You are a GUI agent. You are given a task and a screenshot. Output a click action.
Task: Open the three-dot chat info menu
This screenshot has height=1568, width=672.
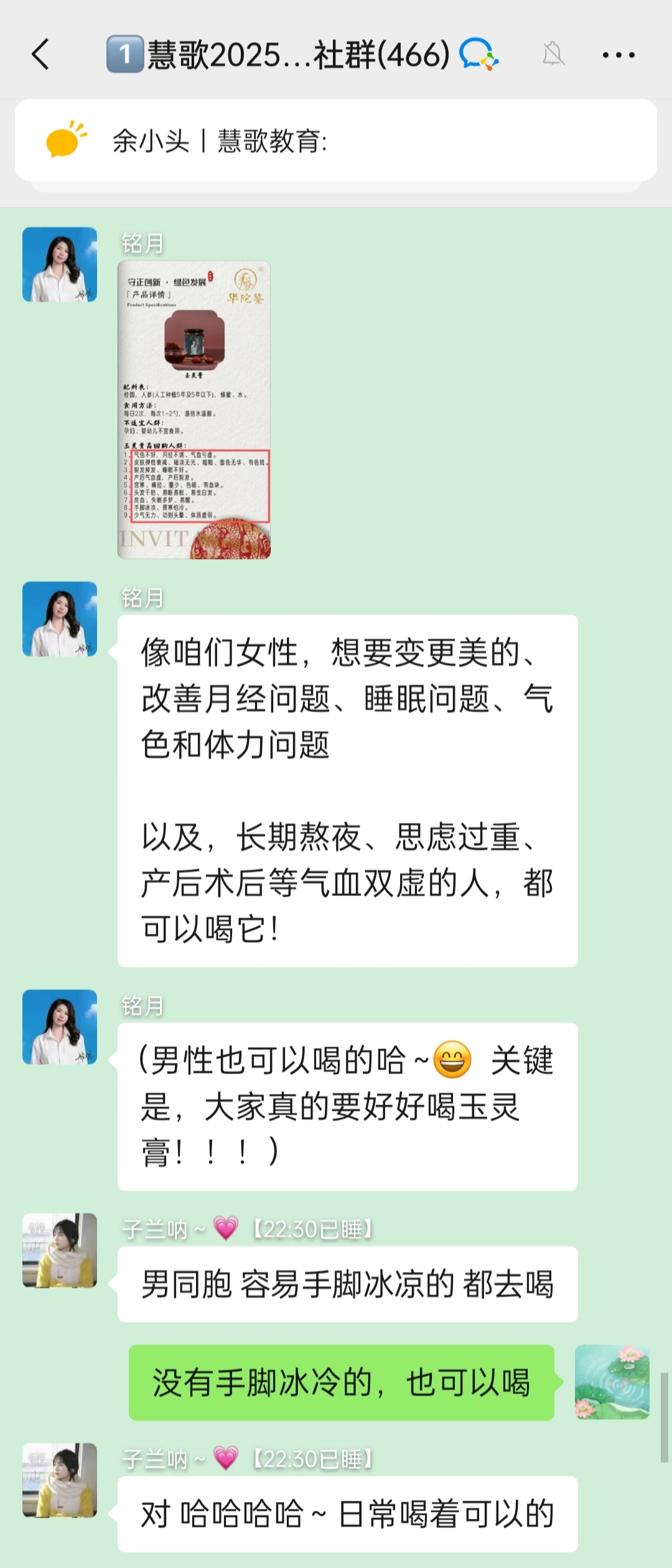click(x=618, y=55)
